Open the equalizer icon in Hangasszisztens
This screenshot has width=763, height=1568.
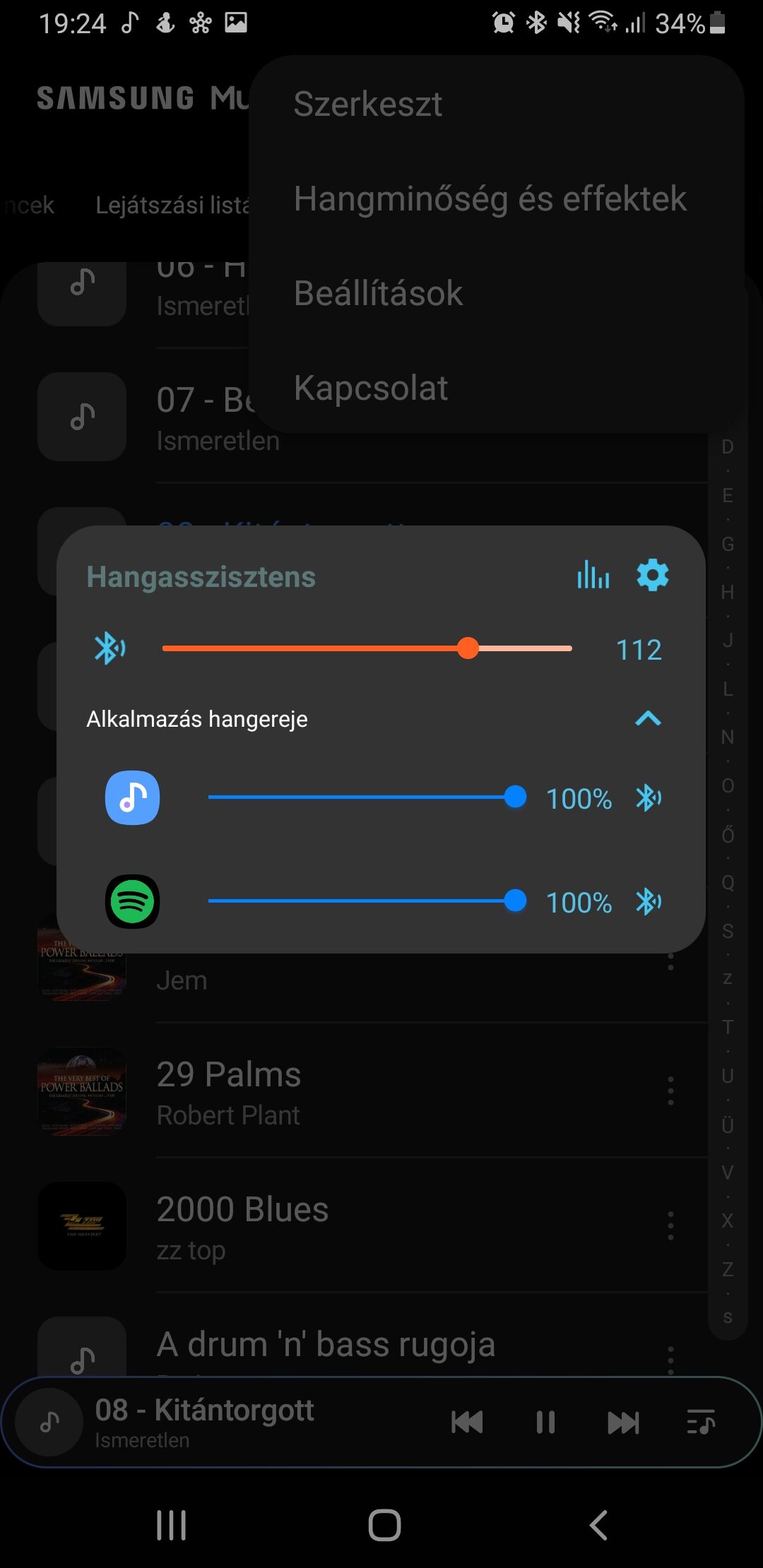pos(593,576)
